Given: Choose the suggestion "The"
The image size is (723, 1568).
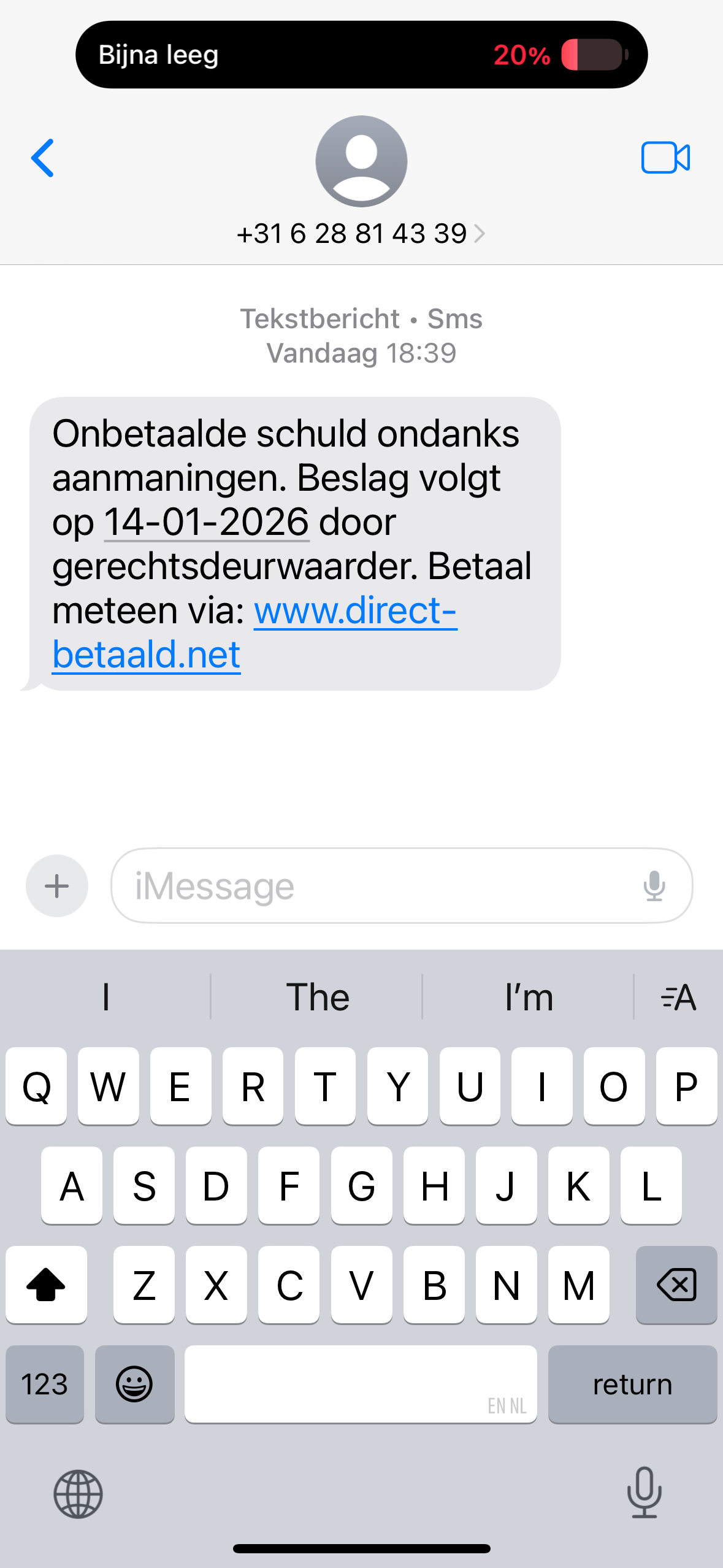Looking at the screenshot, I should (317, 997).
